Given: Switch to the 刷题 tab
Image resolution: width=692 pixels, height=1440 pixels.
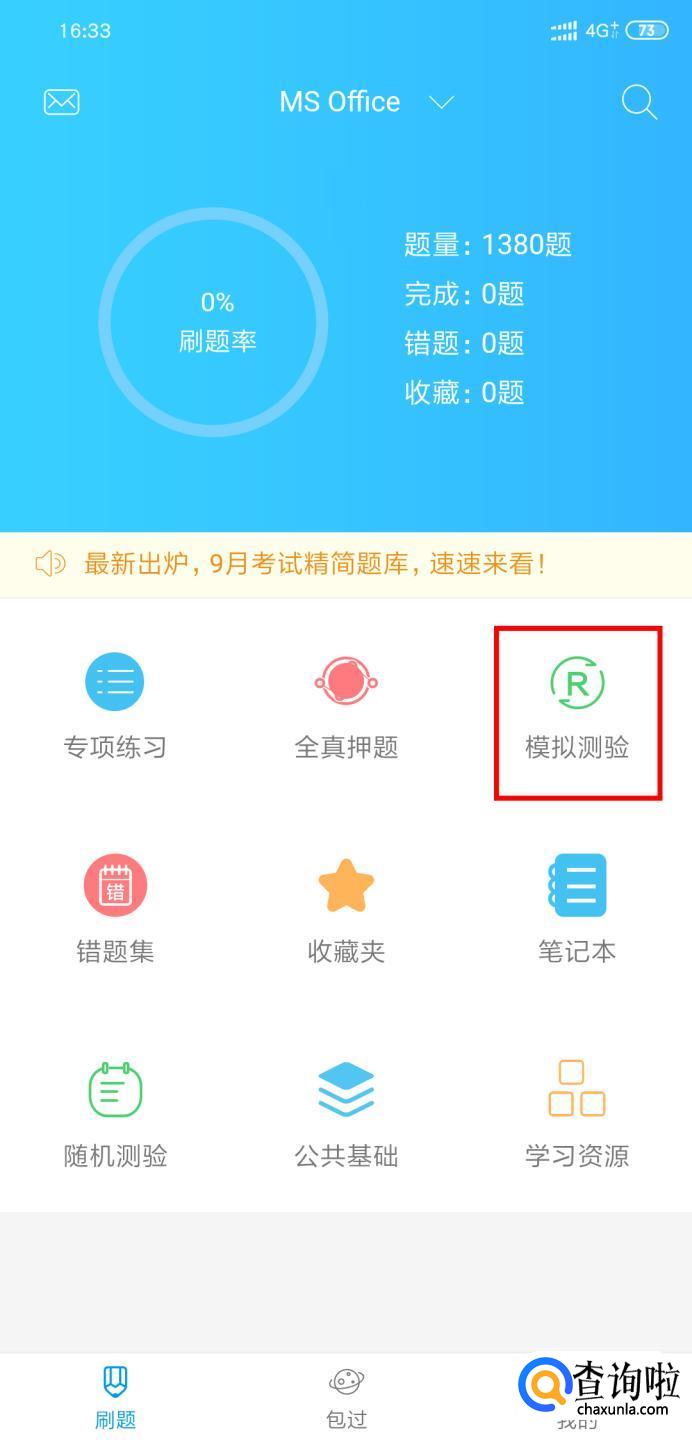Looking at the screenshot, I should (115, 1398).
